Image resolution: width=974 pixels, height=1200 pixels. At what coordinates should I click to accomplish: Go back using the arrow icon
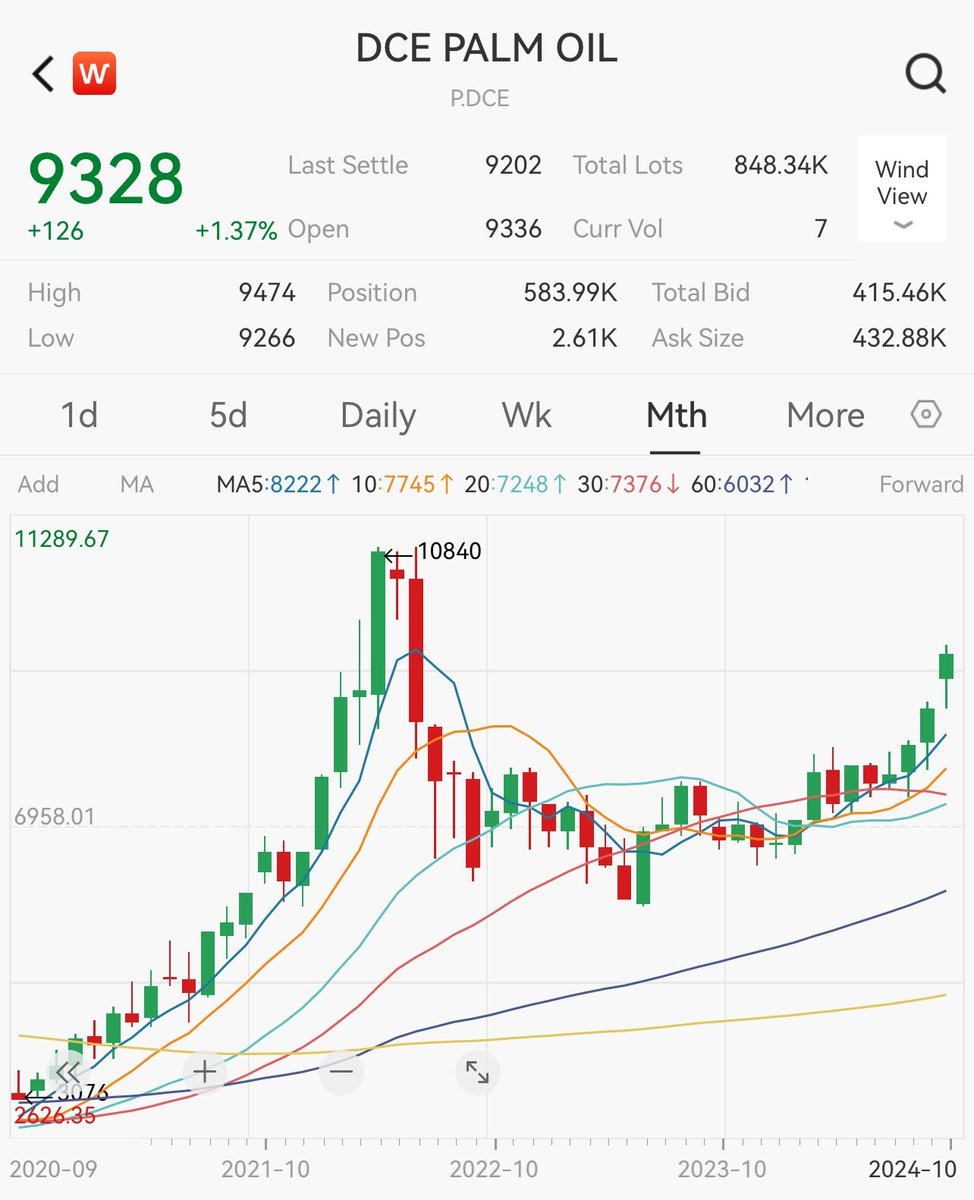point(43,75)
